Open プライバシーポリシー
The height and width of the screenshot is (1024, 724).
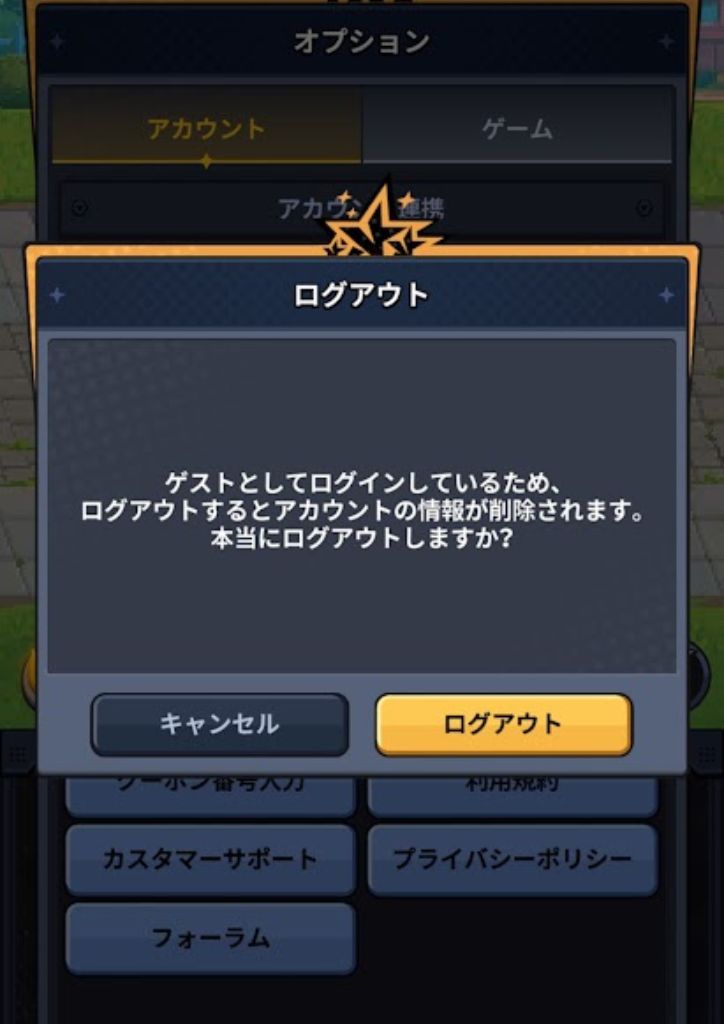[512, 859]
